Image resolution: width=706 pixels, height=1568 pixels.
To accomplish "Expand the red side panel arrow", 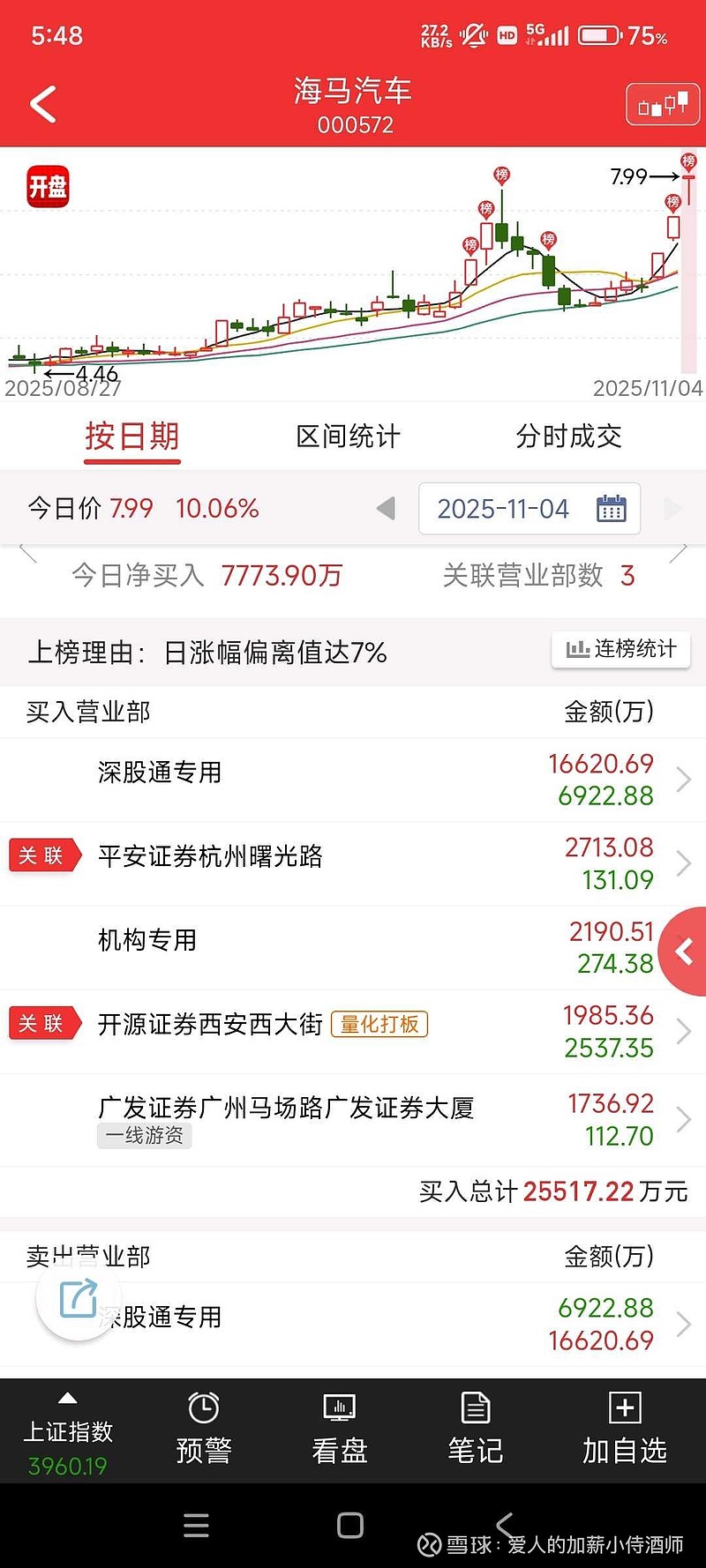I will tap(684, 952).
